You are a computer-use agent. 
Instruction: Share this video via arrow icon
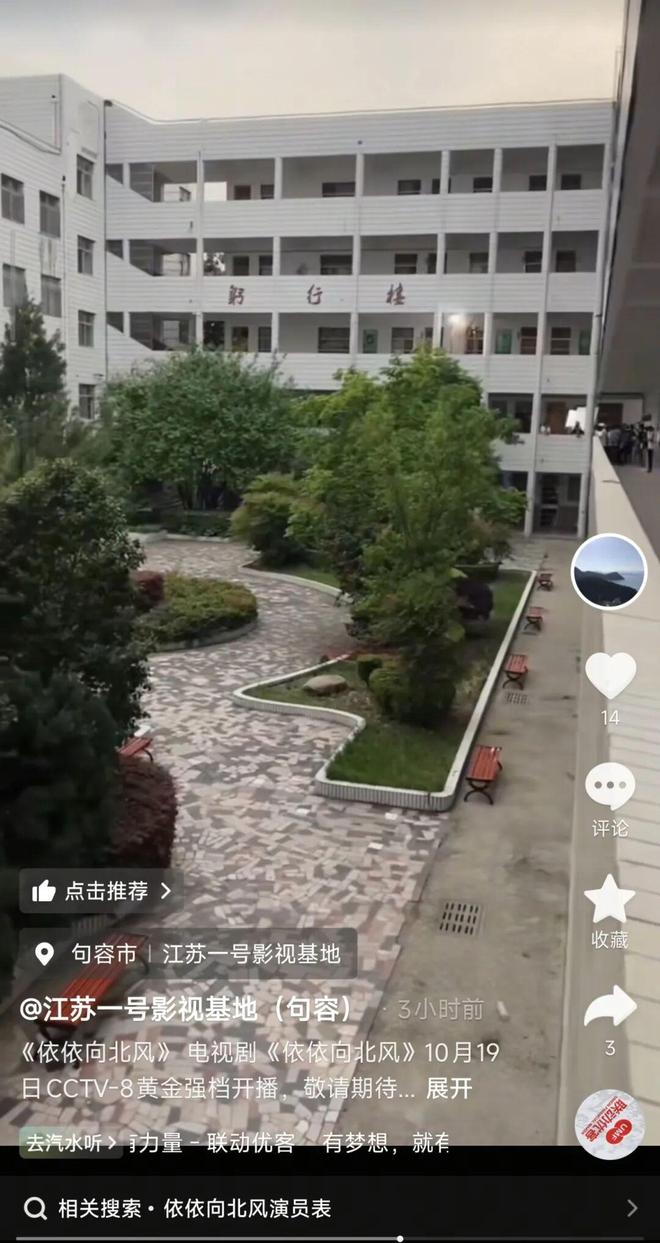click(x=610, y=1007)
